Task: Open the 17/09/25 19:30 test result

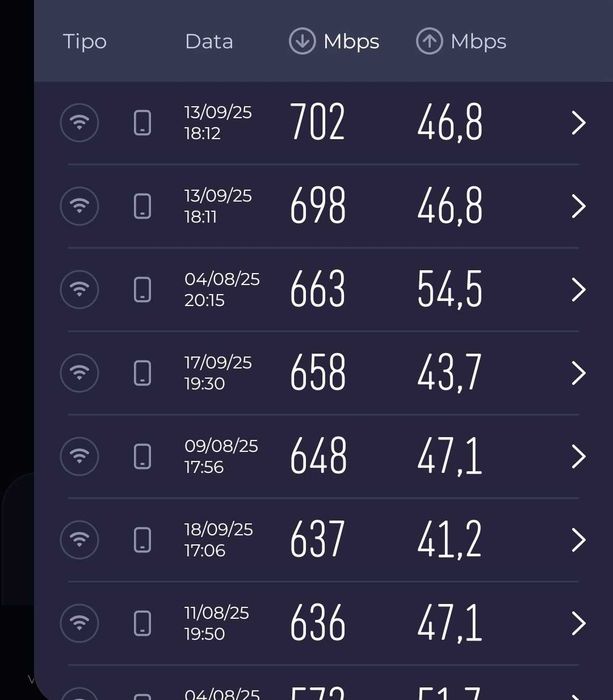Action: (578, 373)
